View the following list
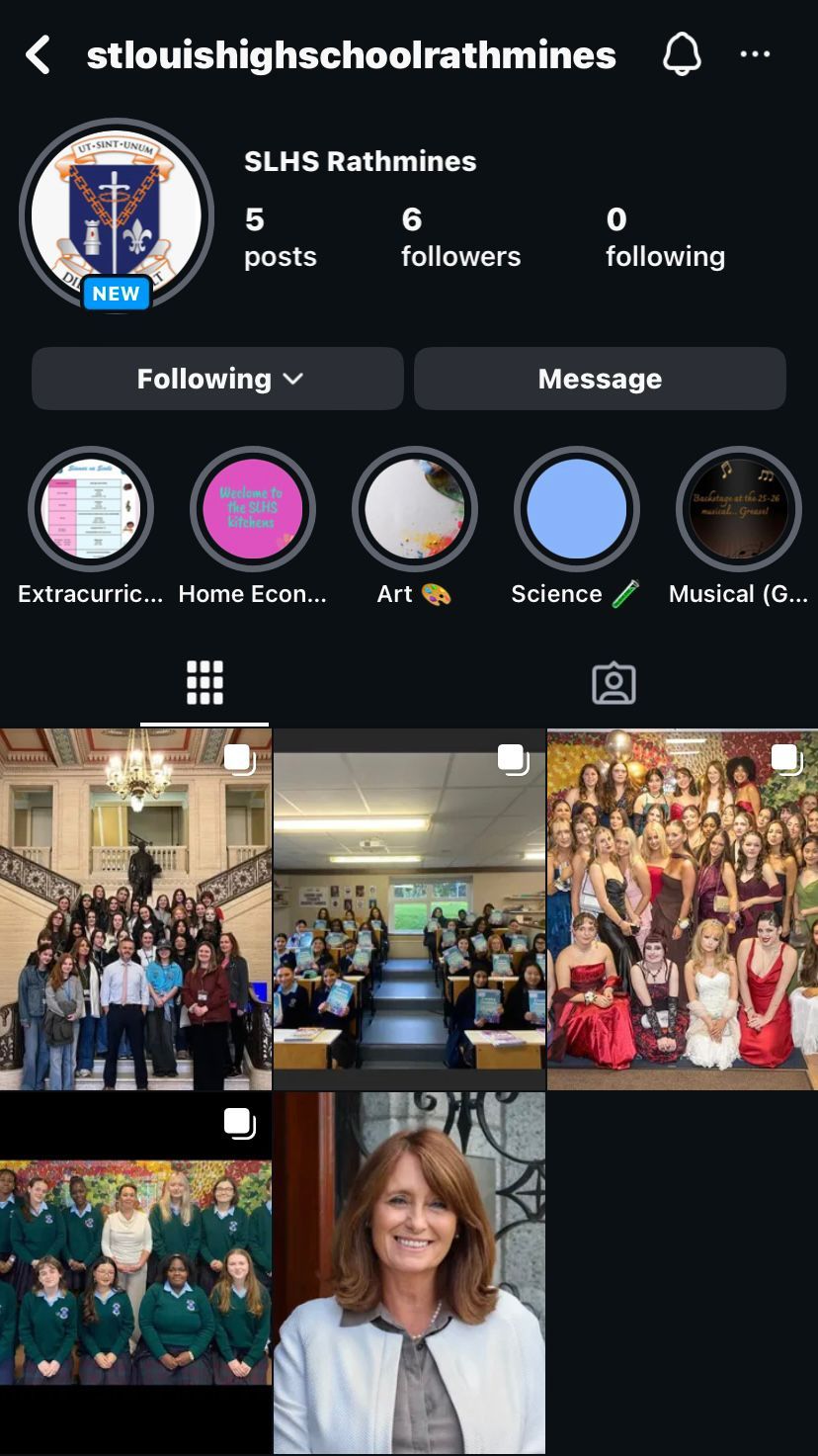 [x=665, y=237]
